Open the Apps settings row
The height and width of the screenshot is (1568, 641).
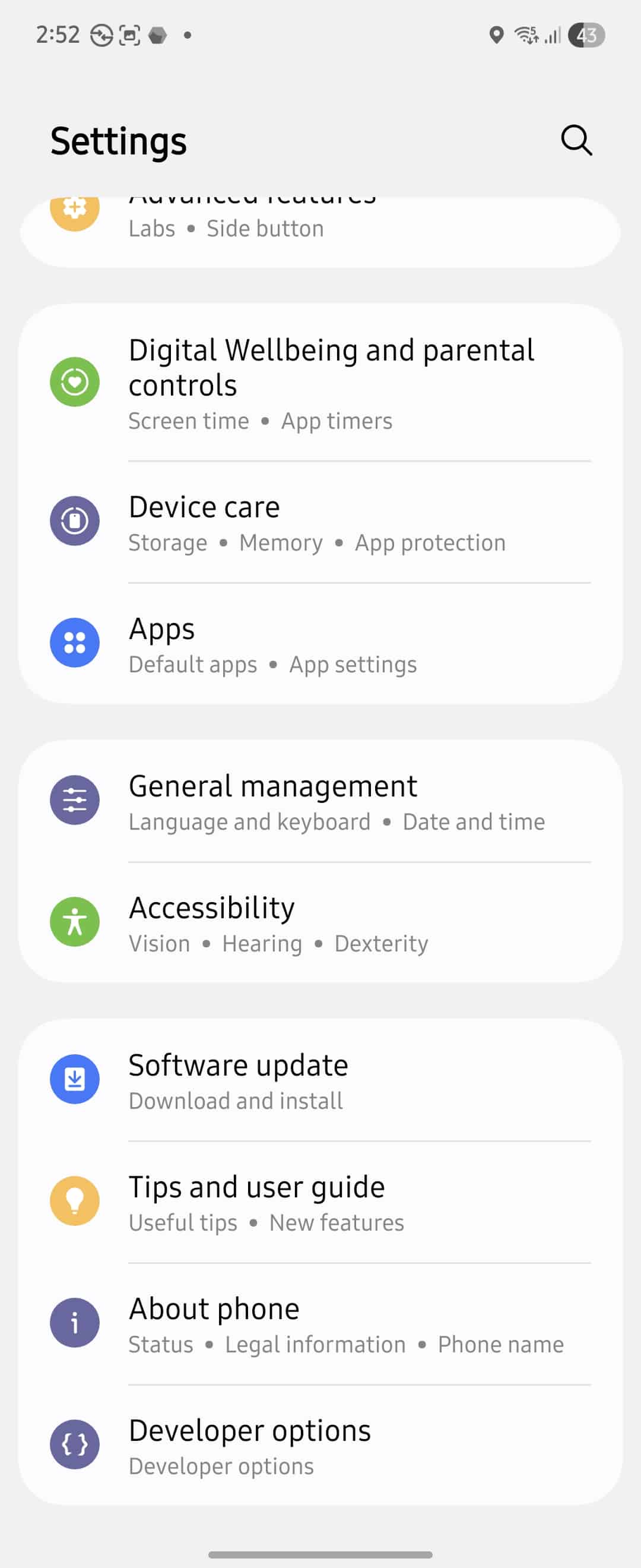(x=320, y=644)
